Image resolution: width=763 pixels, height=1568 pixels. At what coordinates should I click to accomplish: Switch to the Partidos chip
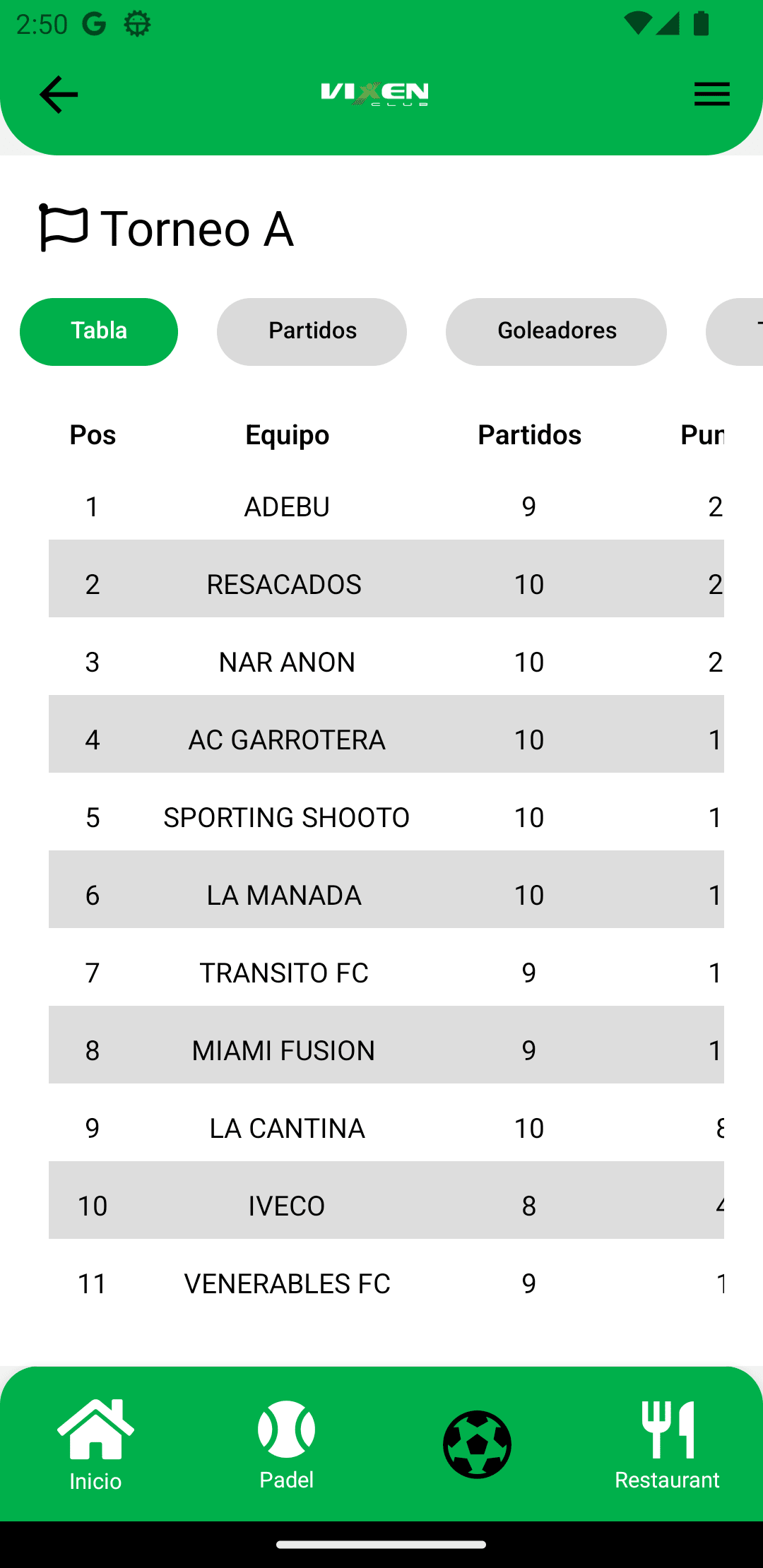point(312,331)
